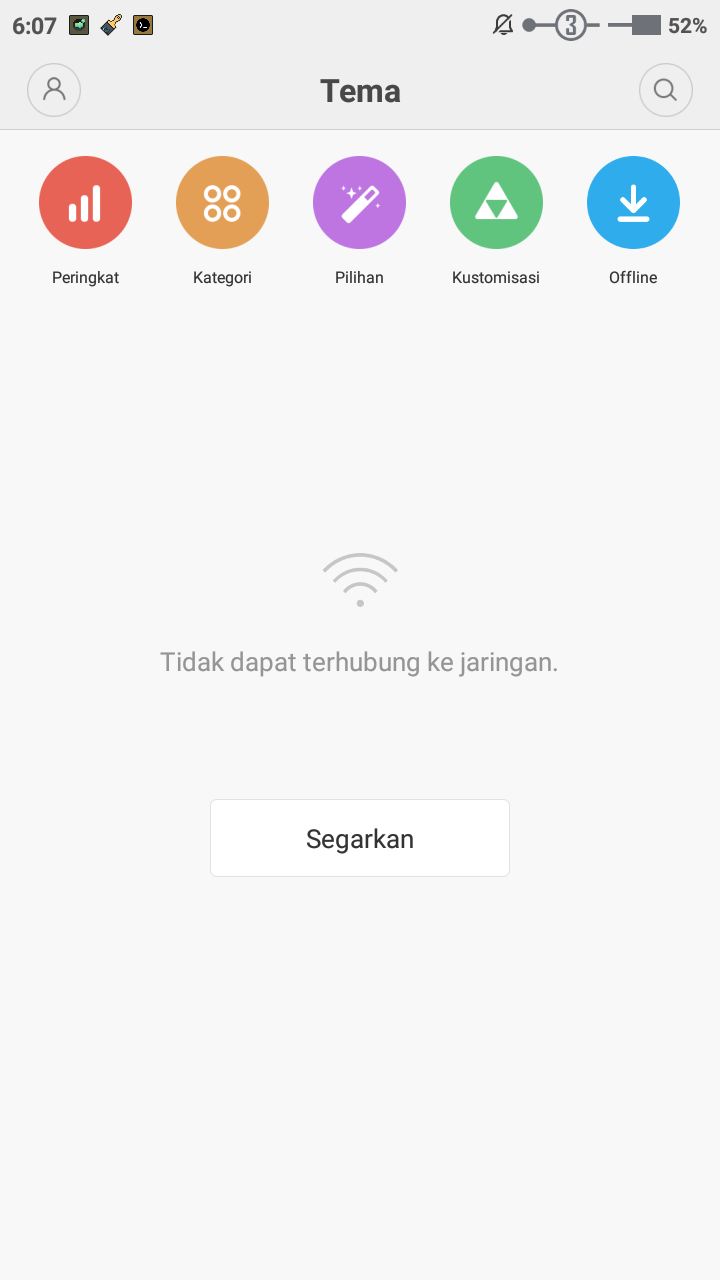Screen dimensions: 720x1280
Task: Click the network error message text
Action: [359, 661]
